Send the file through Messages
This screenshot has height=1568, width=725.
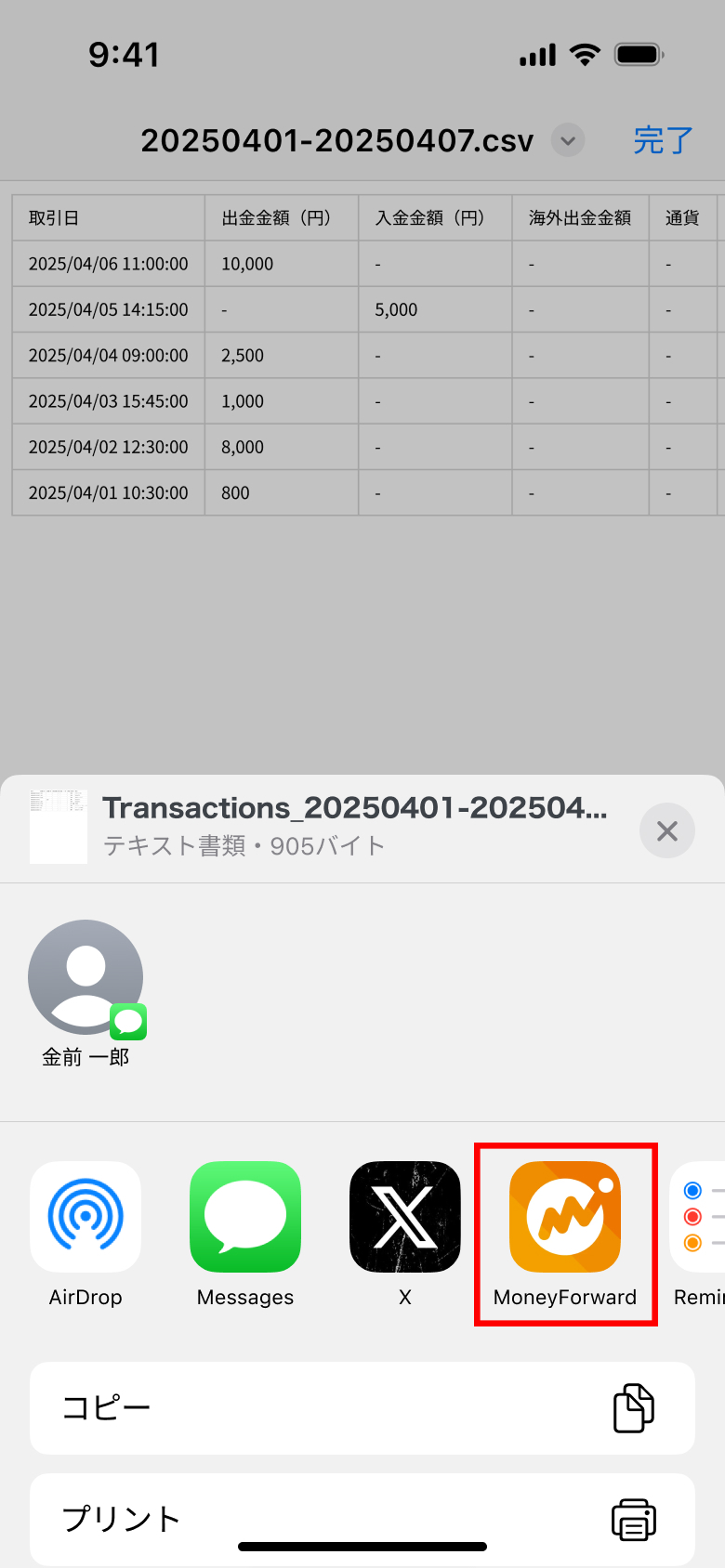click(x=245, y=1217)
